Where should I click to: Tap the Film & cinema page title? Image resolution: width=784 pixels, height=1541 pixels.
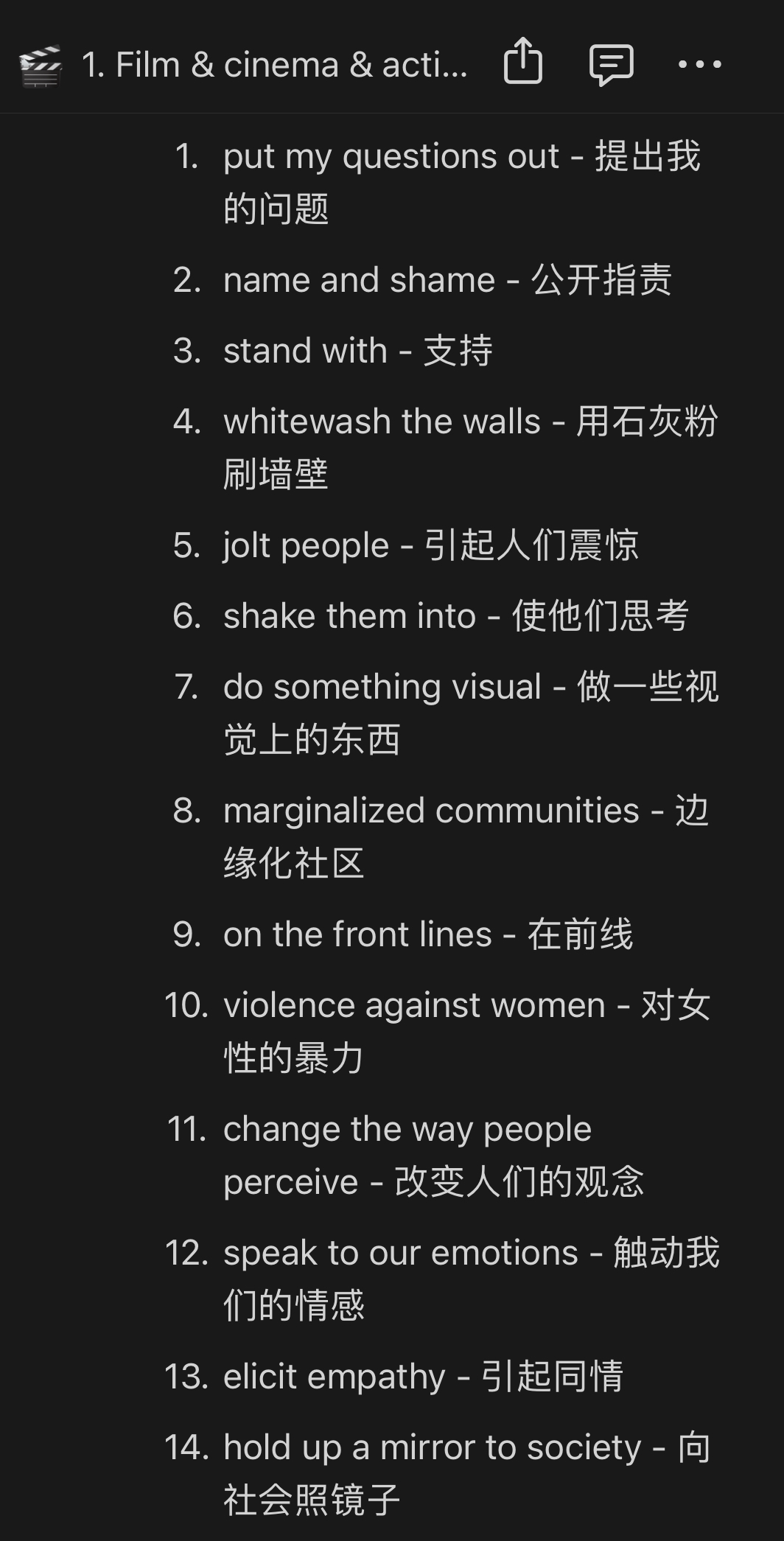274,65
